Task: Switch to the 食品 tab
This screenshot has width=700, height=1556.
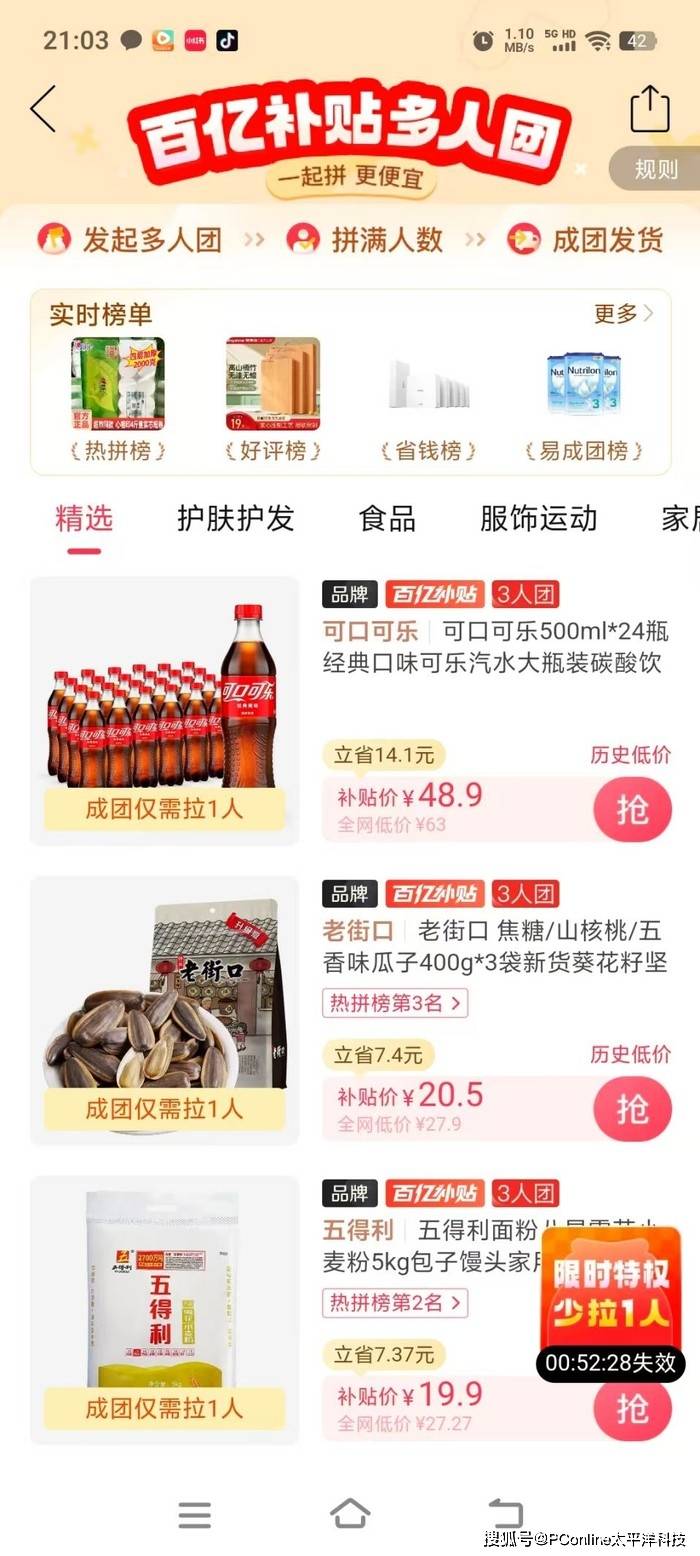Action: [x=387, y=518]
